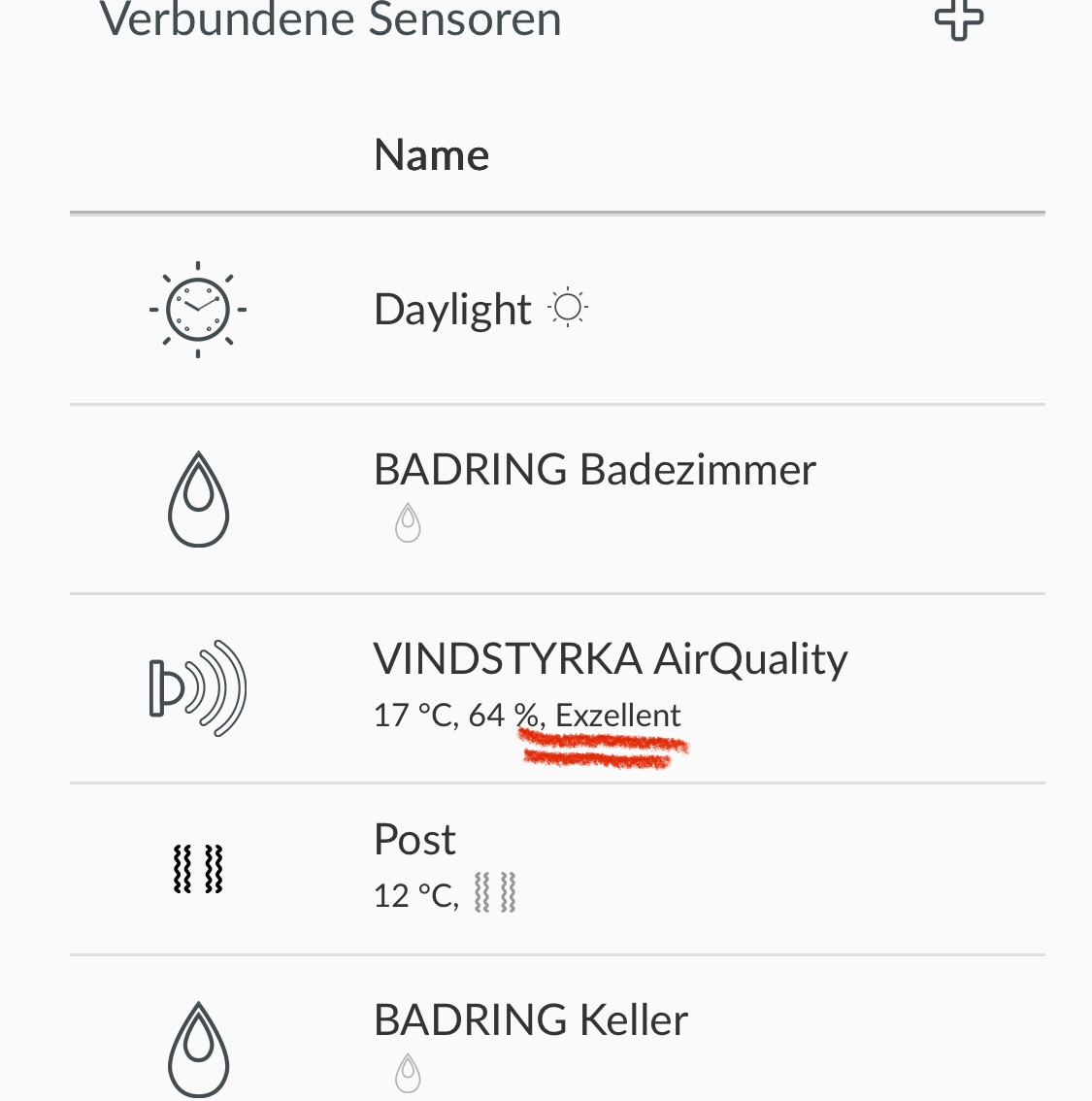Open the Daylight sensor
This screenshot has height=1101, width=1092.
point(453,311)
